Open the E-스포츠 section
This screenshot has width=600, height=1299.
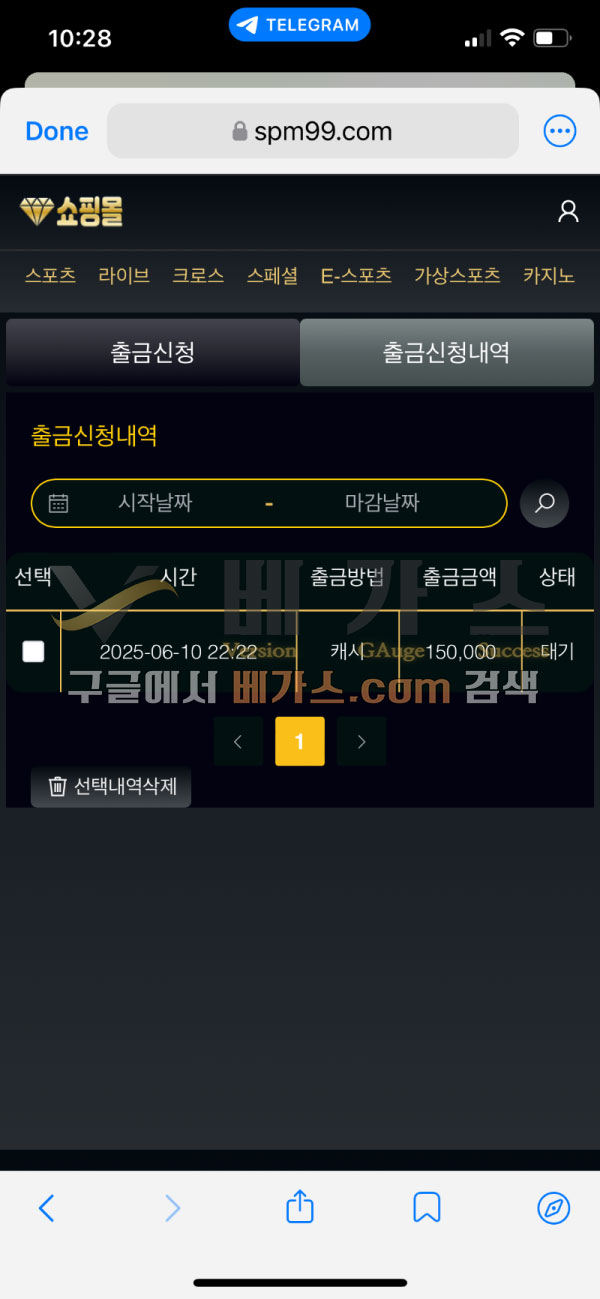tap(356, 276)
